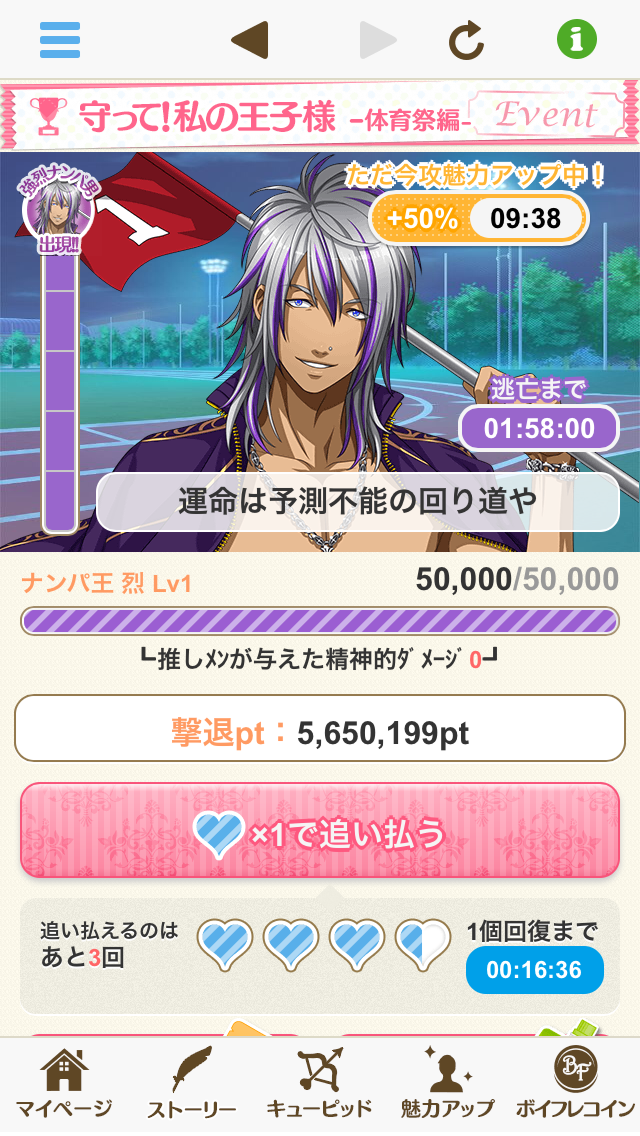Viewport: 640px width, 1136px height.
Task: Reload the page
Action: point(466,40)
